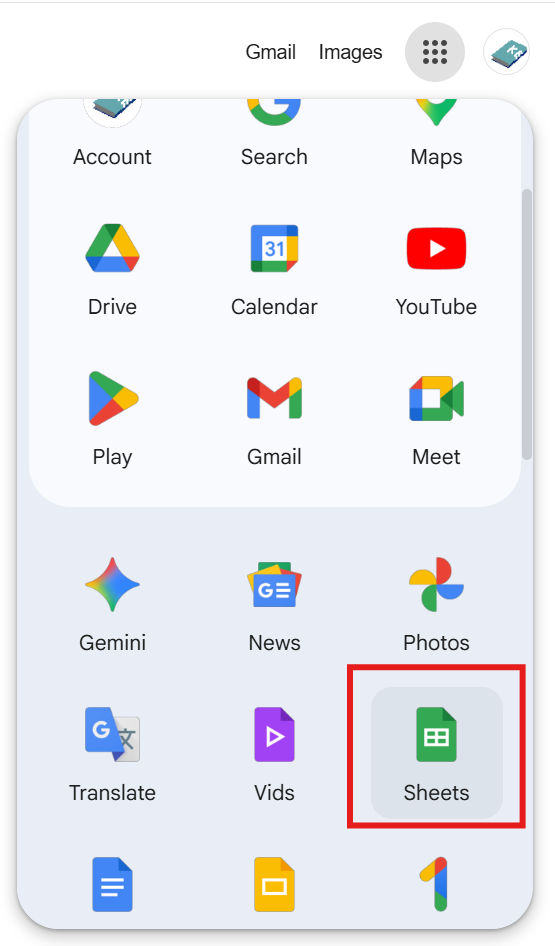The image size is (555, 946).
Task: Open Account from the apps panel
Action: point(112,135)
